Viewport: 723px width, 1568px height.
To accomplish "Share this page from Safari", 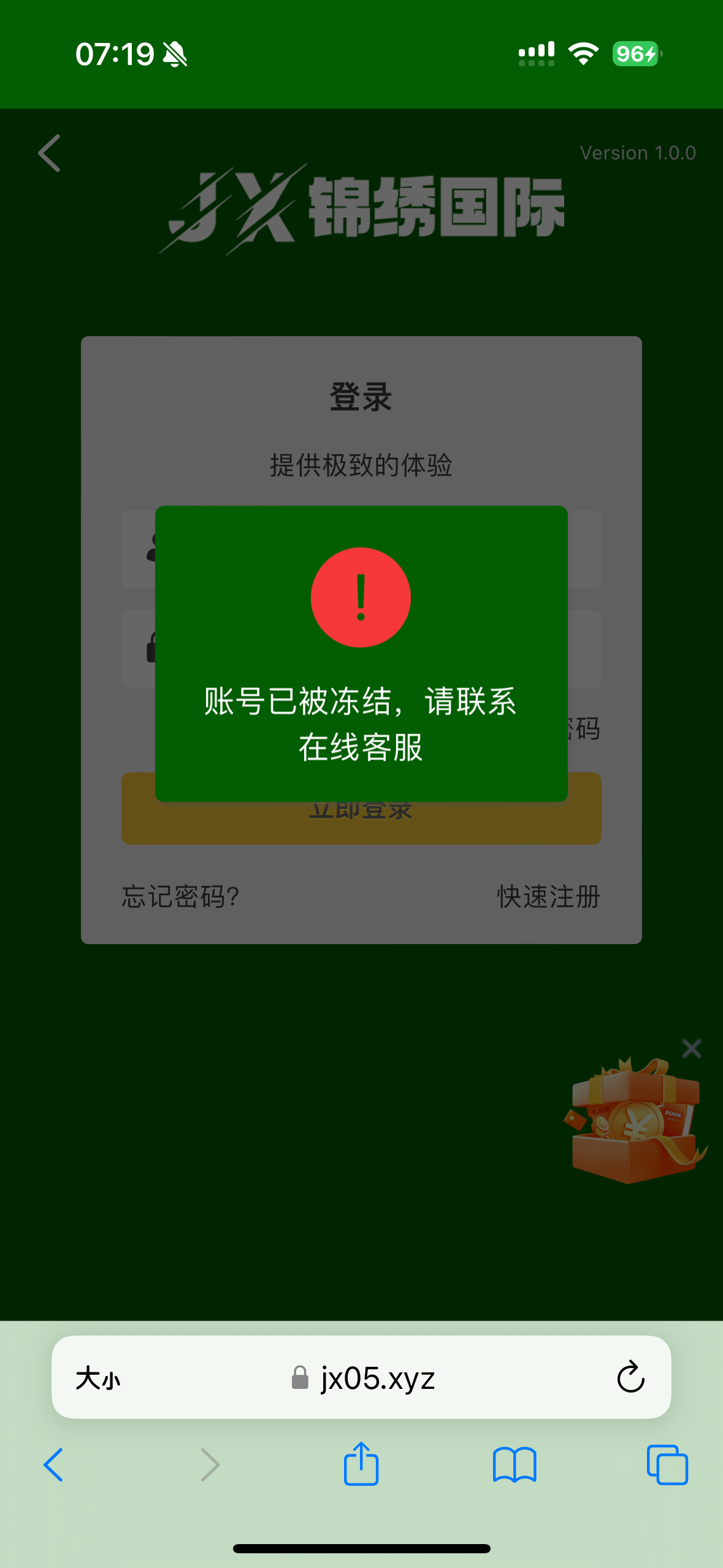I will click(361, 1464).
